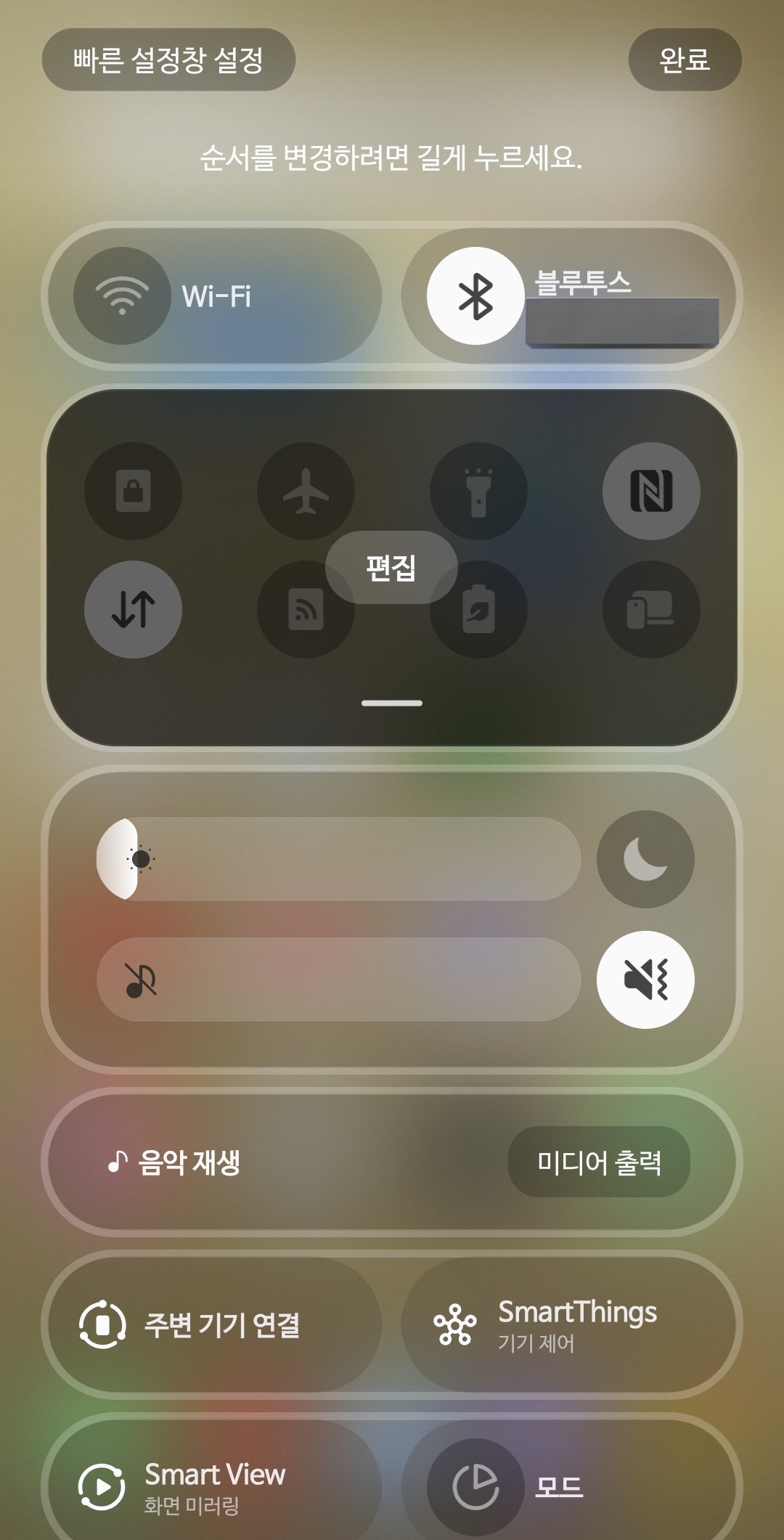784x1540 pixels.
Task: Open 미디어 출력
Action: (599, 1162)
